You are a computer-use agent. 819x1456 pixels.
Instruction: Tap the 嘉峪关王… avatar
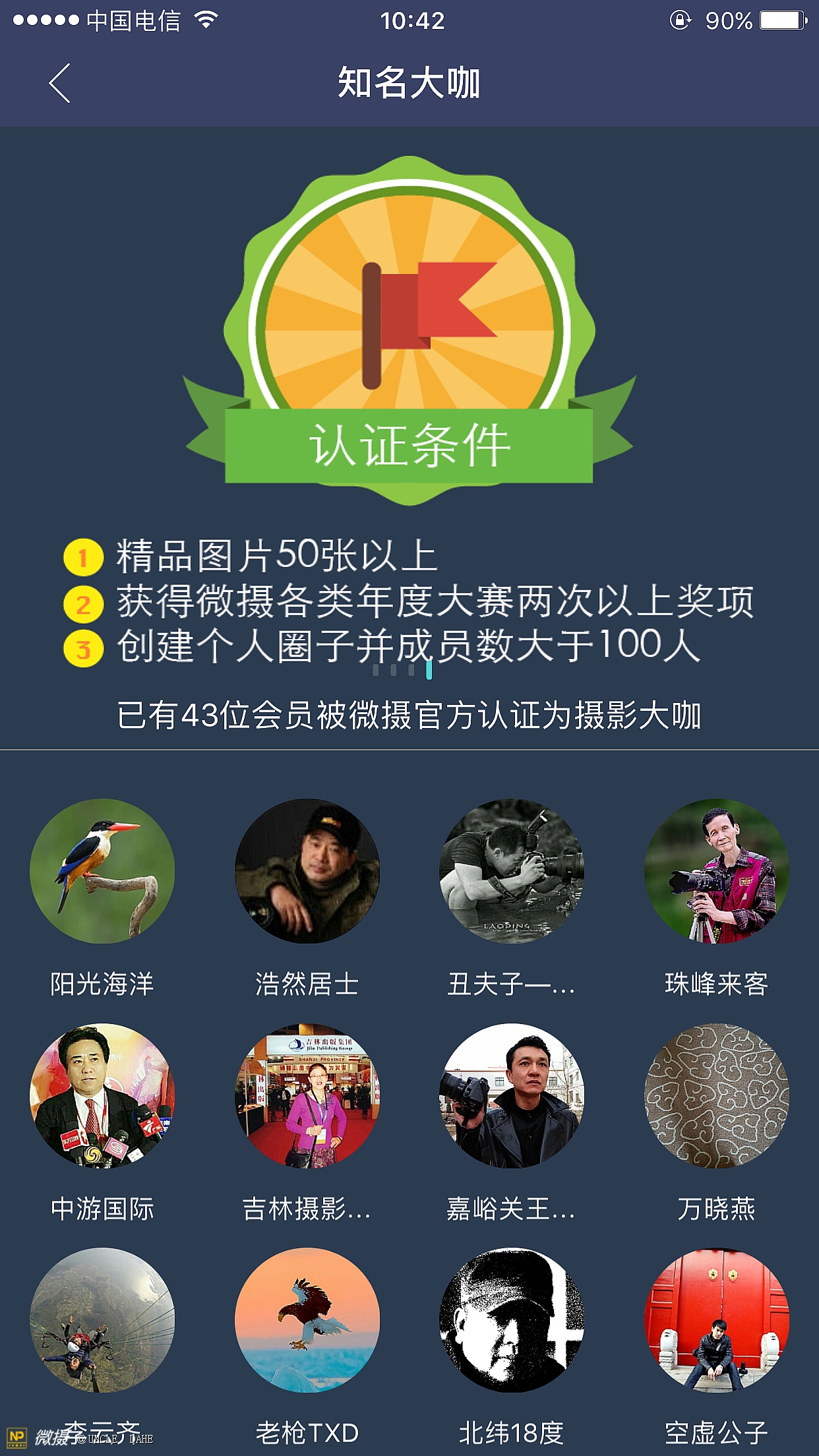[x=512, y=1096]
